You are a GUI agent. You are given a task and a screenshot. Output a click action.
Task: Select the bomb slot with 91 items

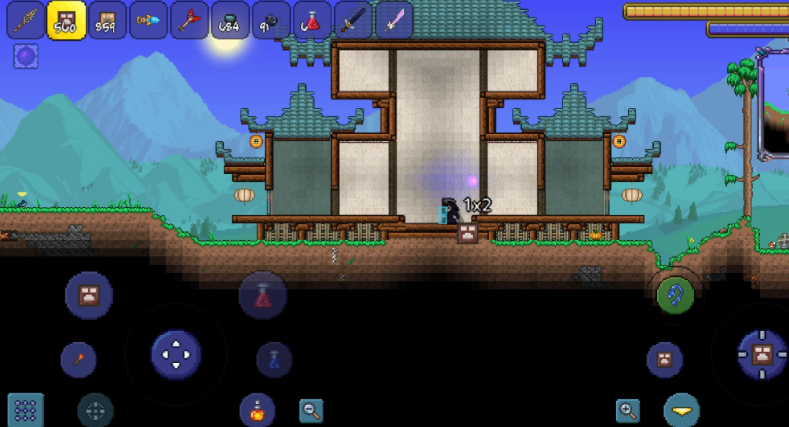coord(271,20)
